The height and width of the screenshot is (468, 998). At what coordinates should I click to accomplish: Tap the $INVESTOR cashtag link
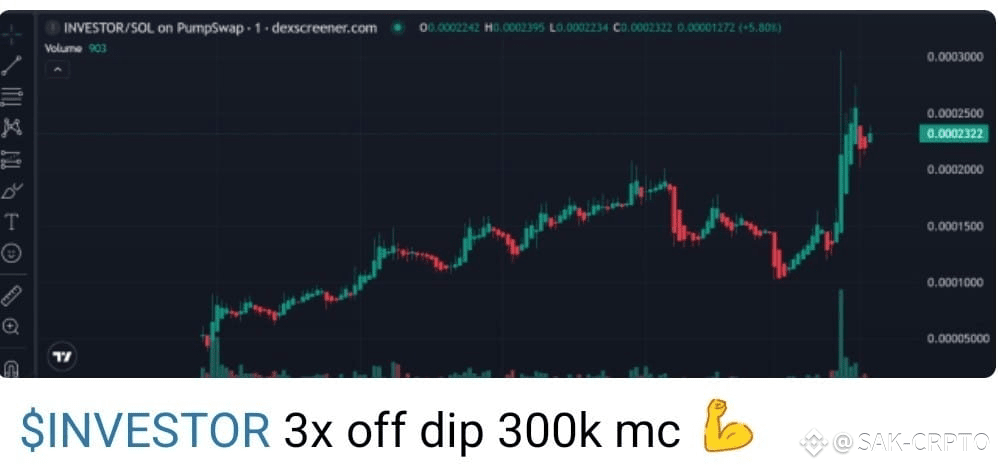click(146, 431)
